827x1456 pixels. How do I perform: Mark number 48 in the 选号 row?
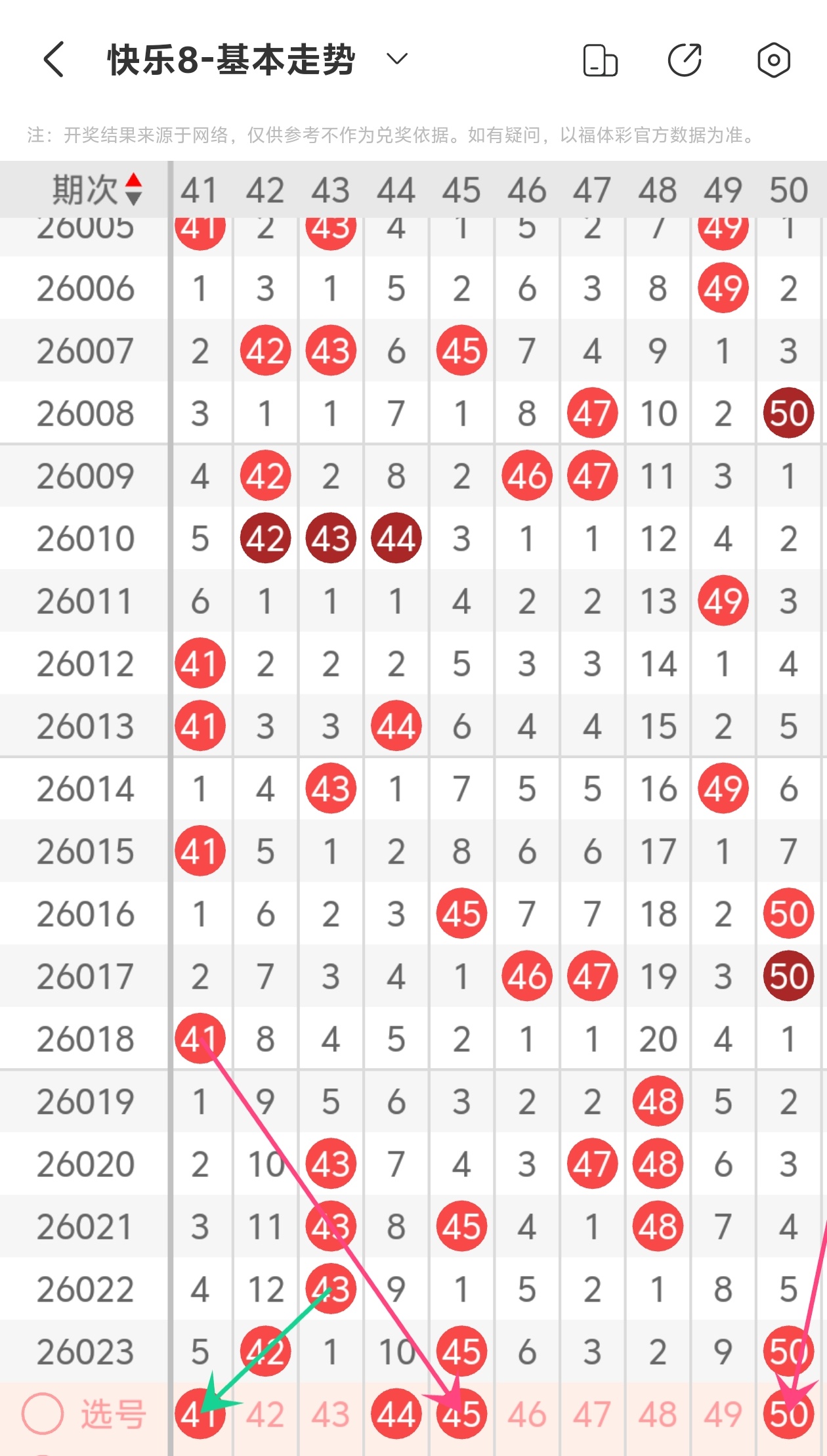click(658, 1415)
